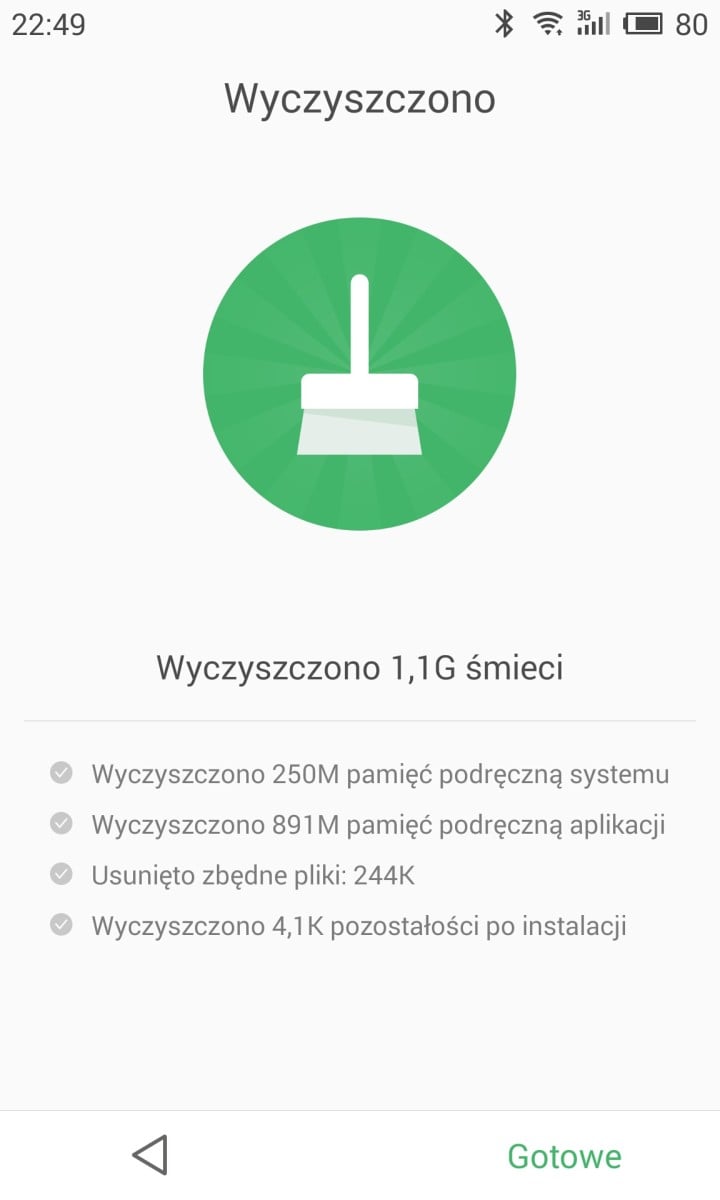Go back using the triangle back arrow

[150, 1155]
